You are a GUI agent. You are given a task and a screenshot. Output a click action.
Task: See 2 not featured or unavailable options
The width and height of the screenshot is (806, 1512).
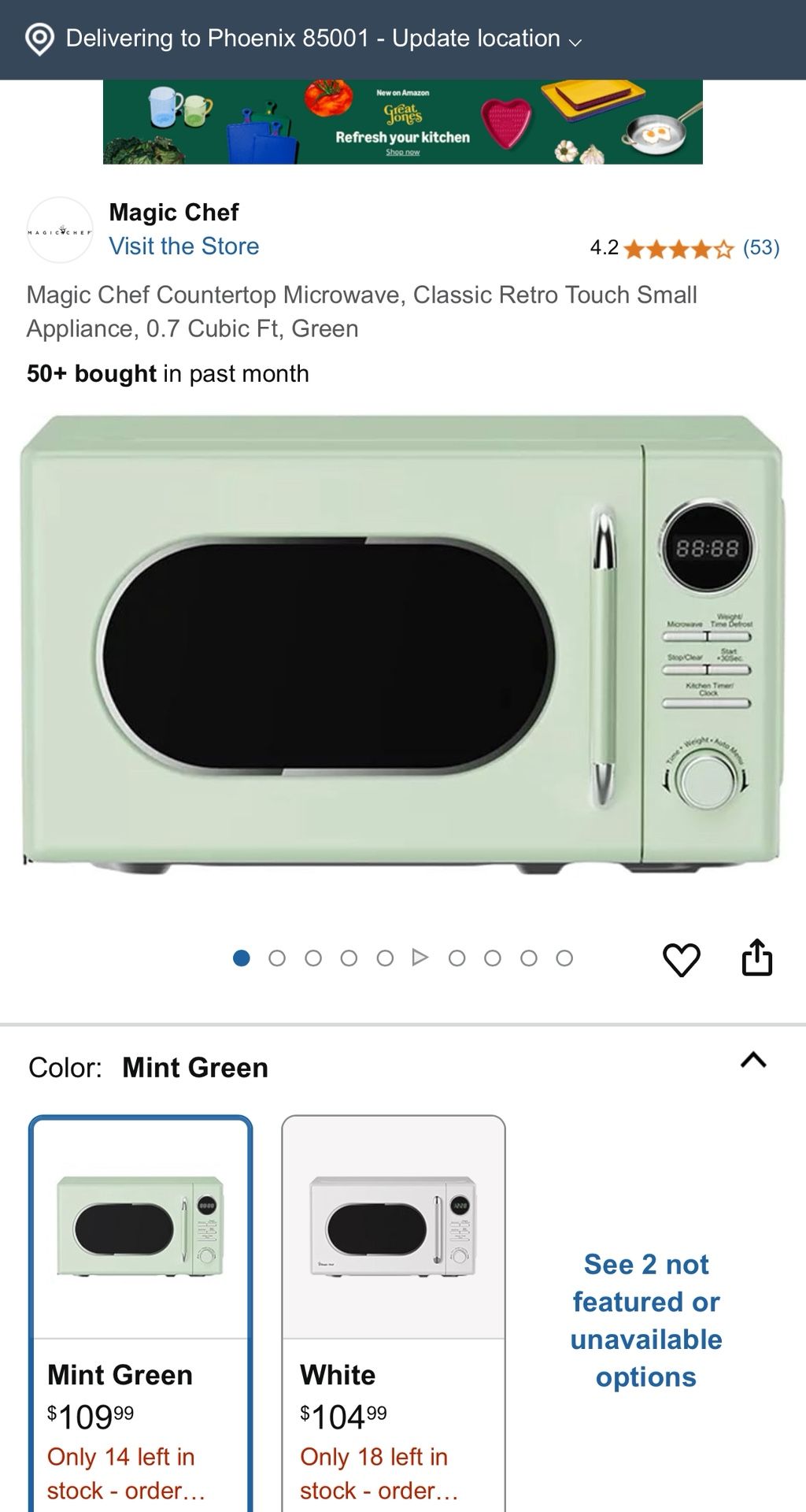[x=646, y=1321]
